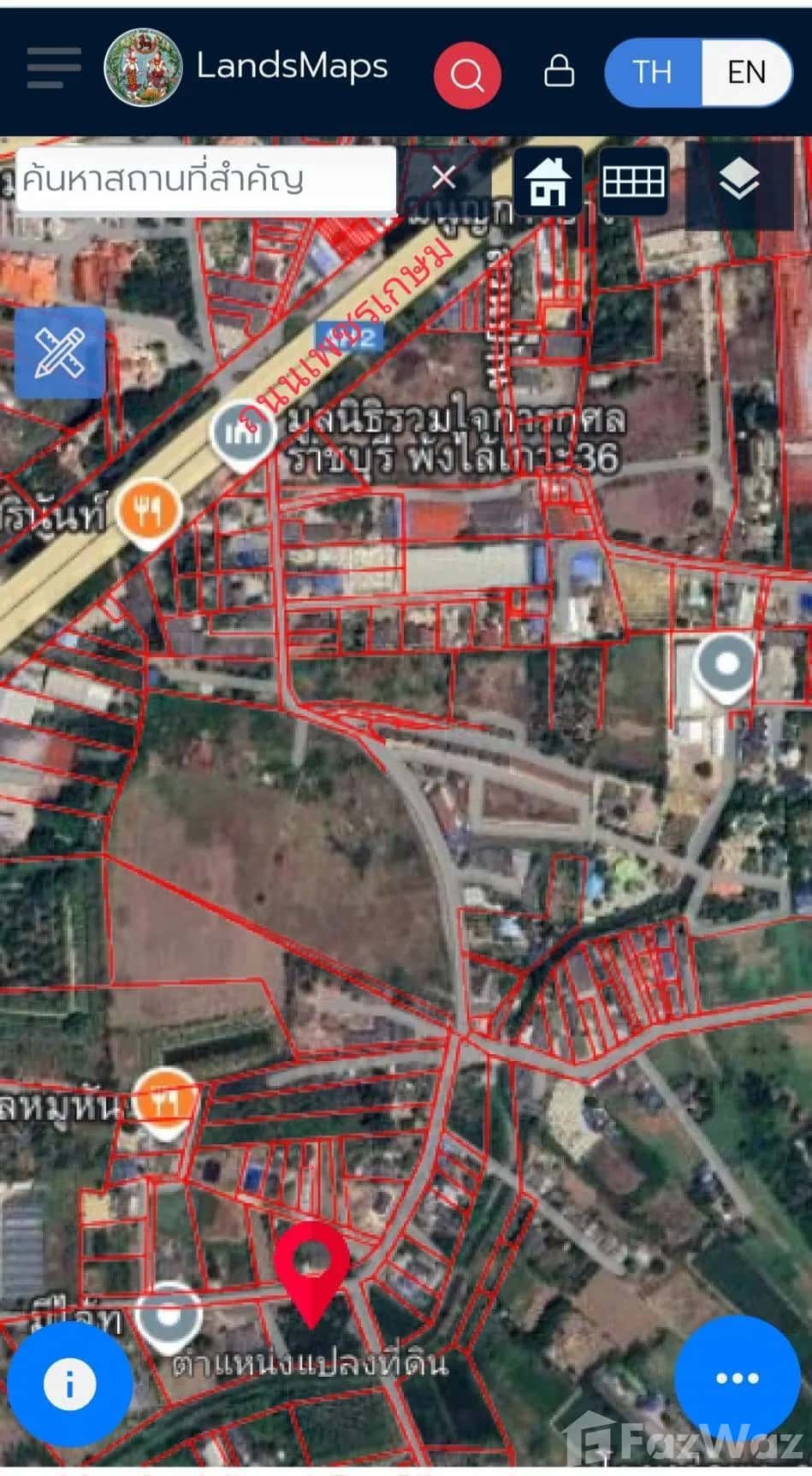Screen dimensions: 812x1476
Task: Tap the home map button
Action: click(x=548, y=181)
